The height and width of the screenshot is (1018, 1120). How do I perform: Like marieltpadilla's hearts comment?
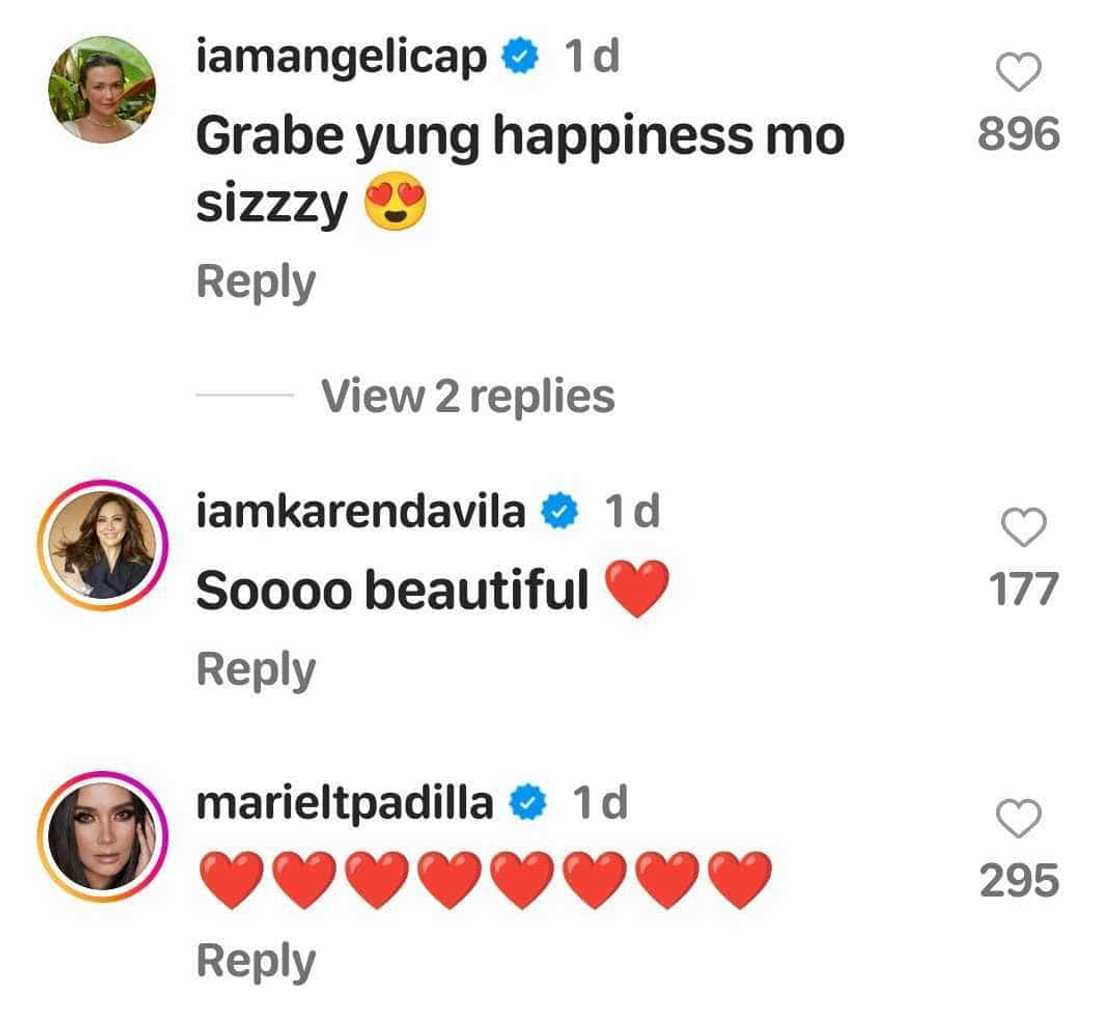pyautogui.click(x=1019, y=819)
